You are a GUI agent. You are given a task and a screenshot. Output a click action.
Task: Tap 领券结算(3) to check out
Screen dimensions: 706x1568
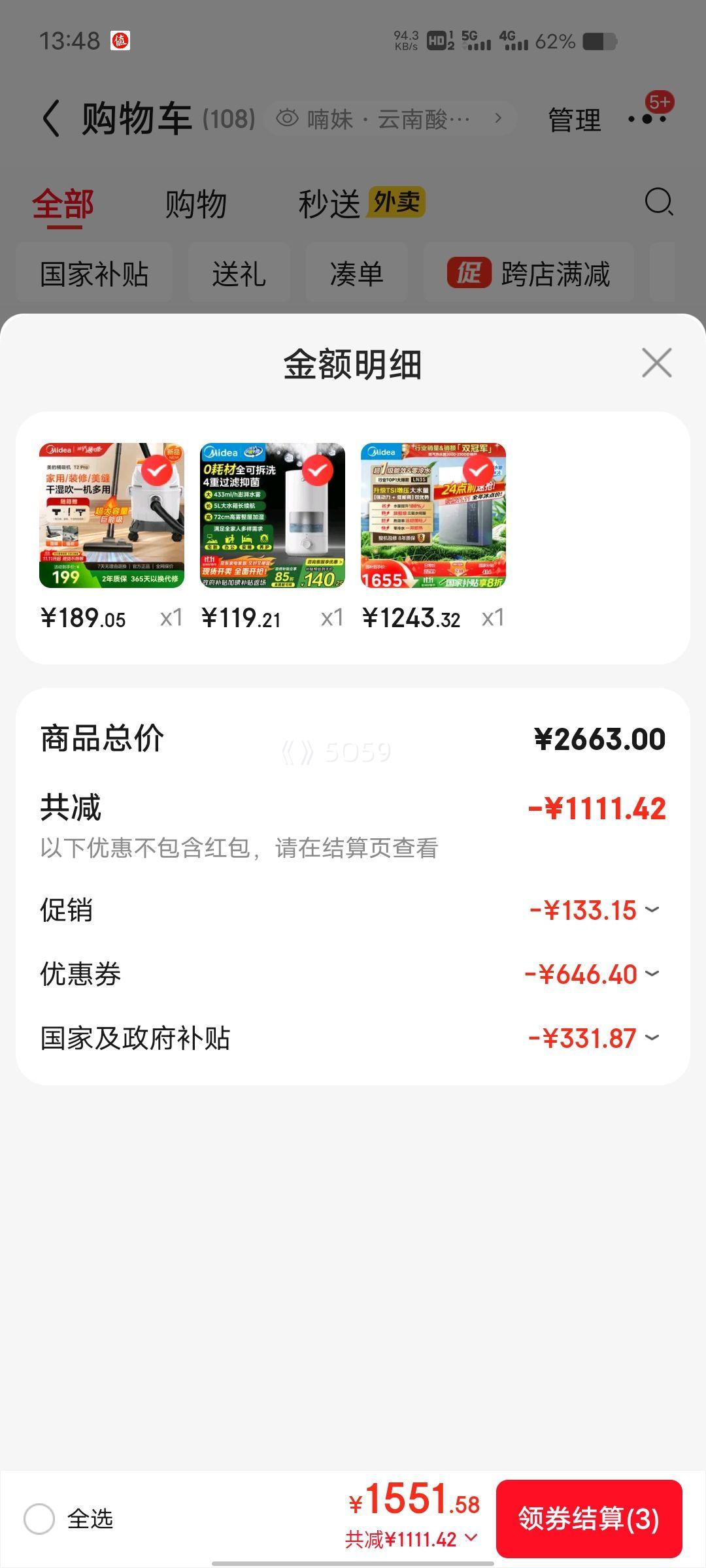point(588,1518)
